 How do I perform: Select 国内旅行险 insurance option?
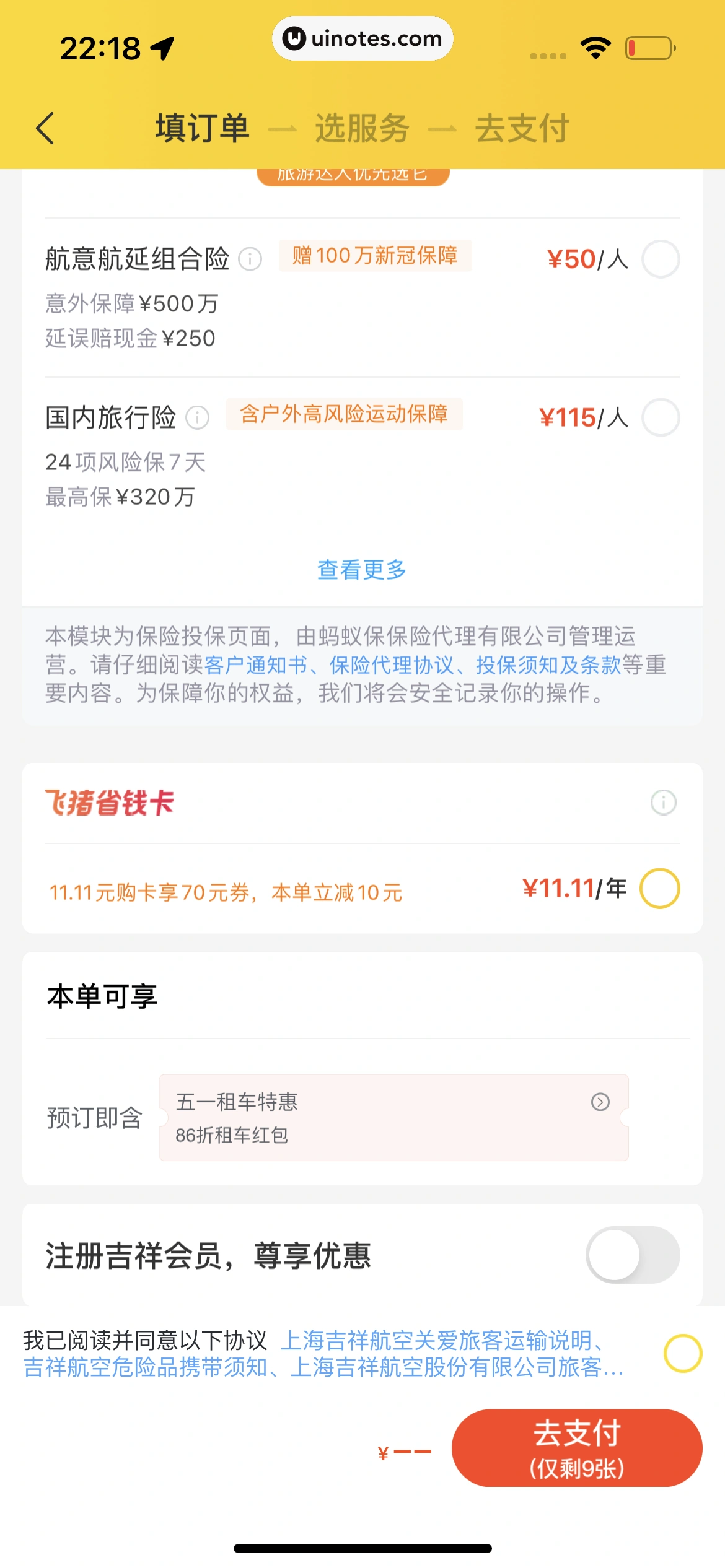660,417
